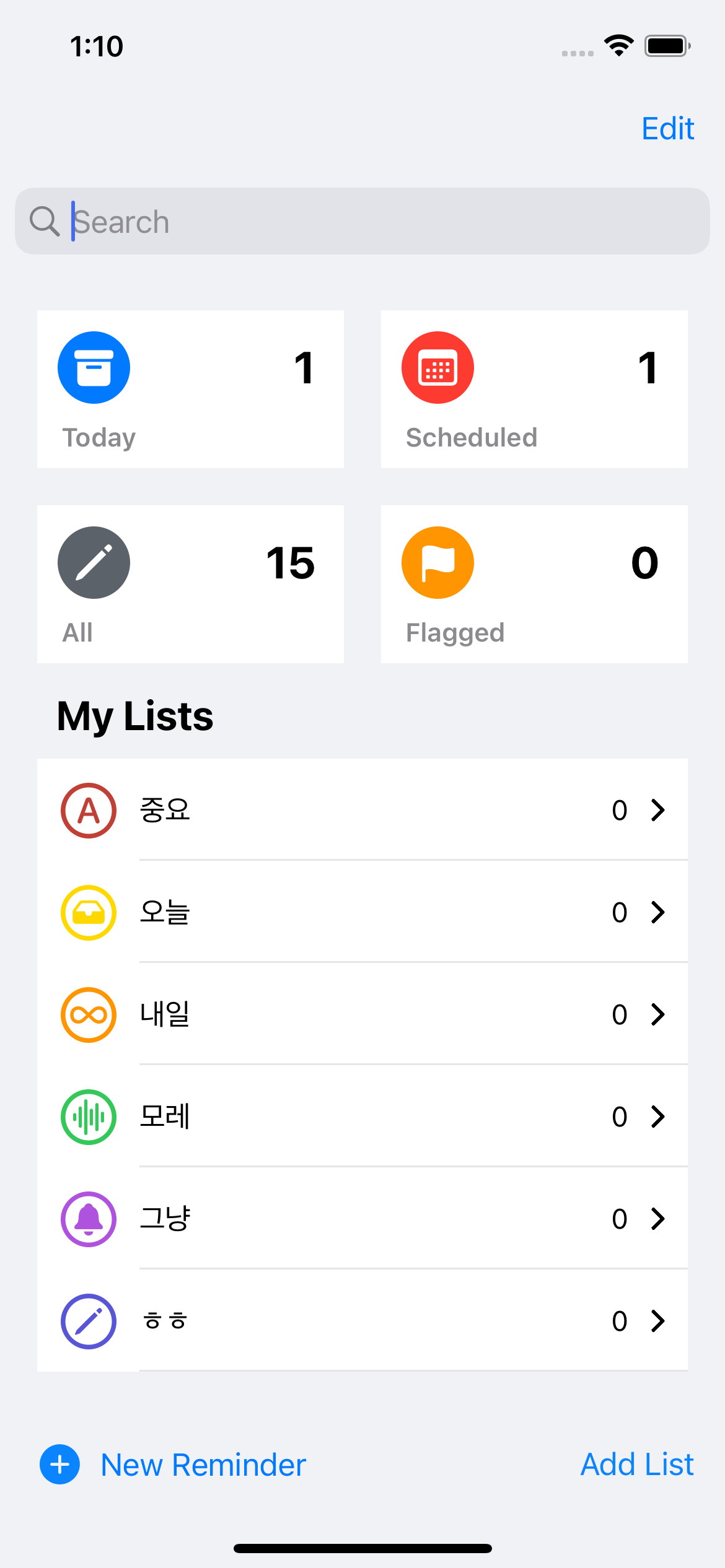Open the ㅎㅎ list via its chevron
This screenshot has height=1568, width=725.
[659, 1321]
